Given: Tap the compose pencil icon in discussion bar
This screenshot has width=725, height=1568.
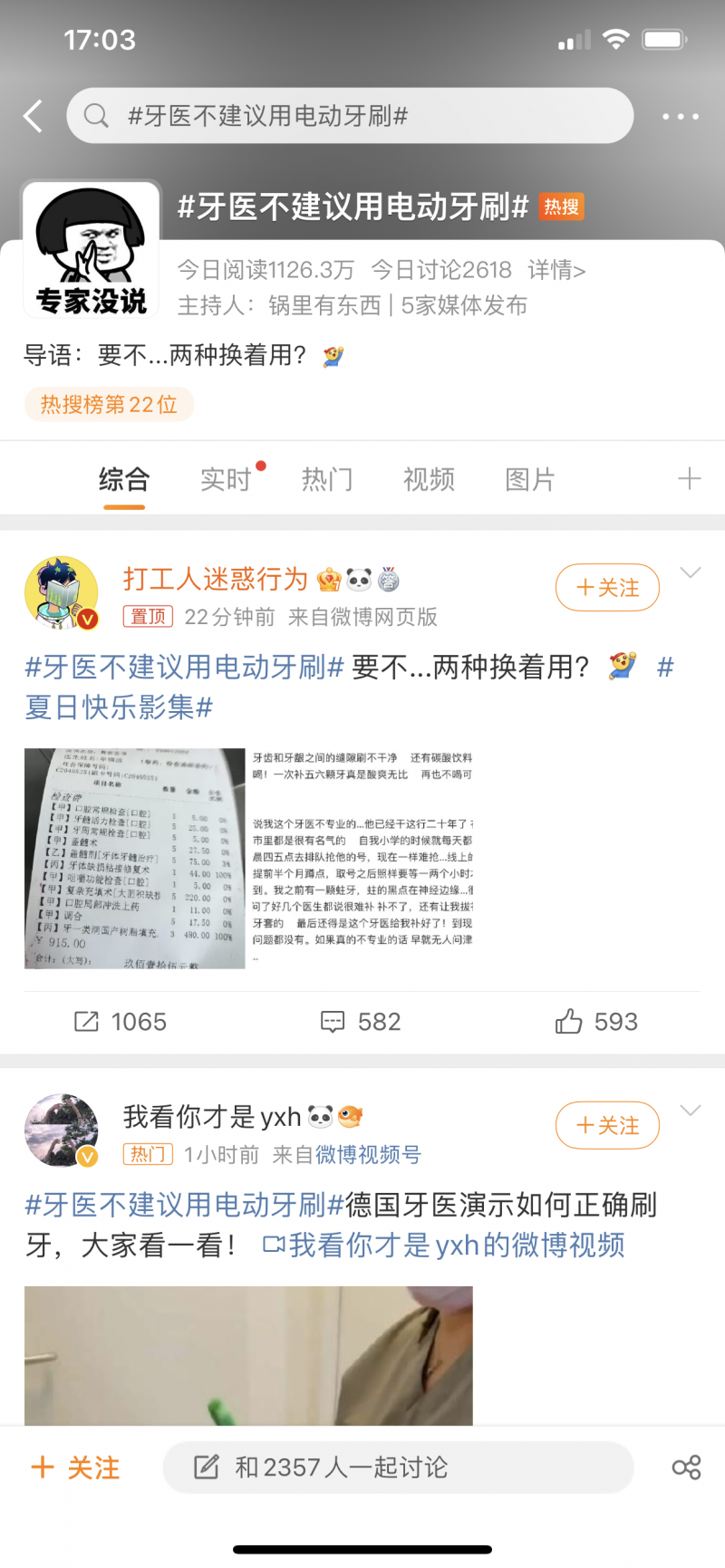Looking at the screenshot, I should pos(208,1467).
